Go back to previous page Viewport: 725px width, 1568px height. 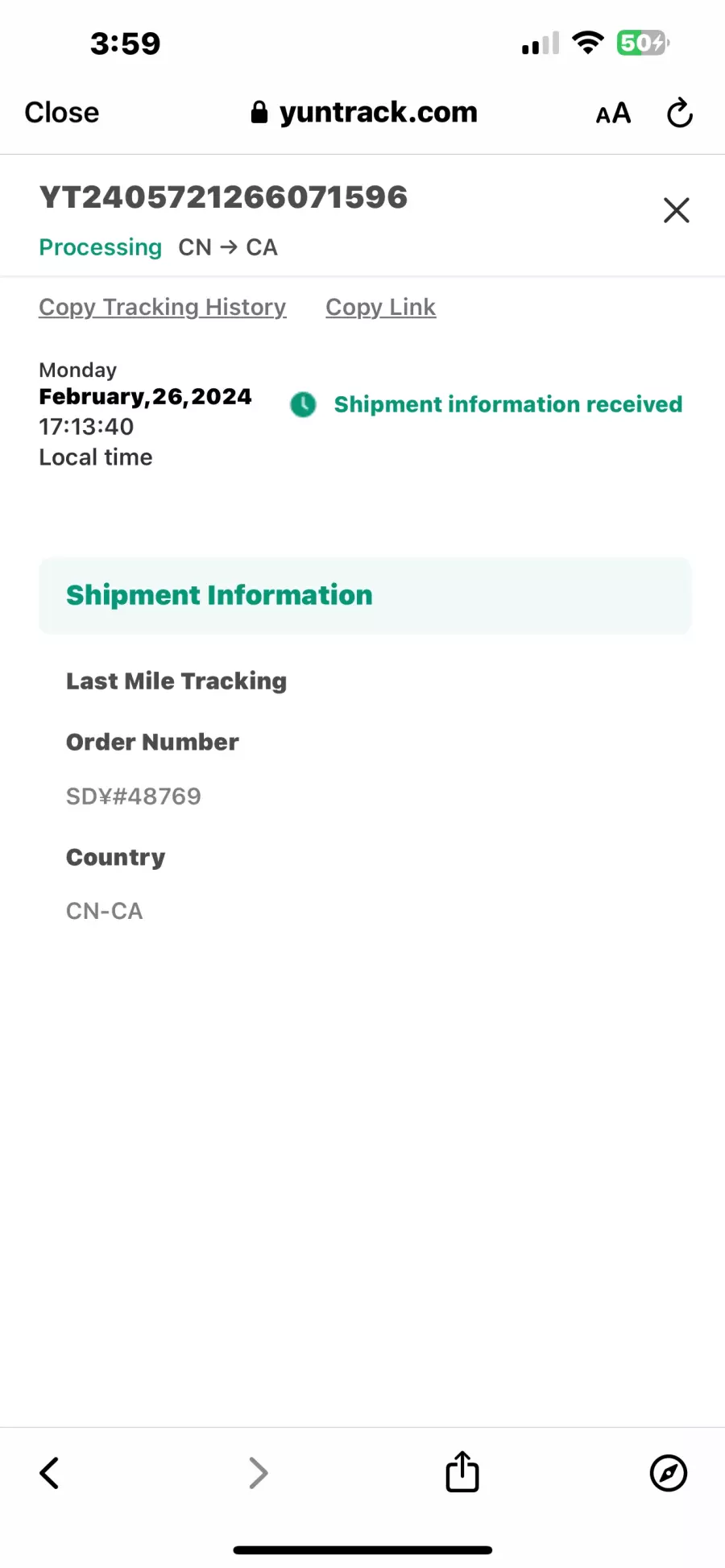click(49, 1473)
